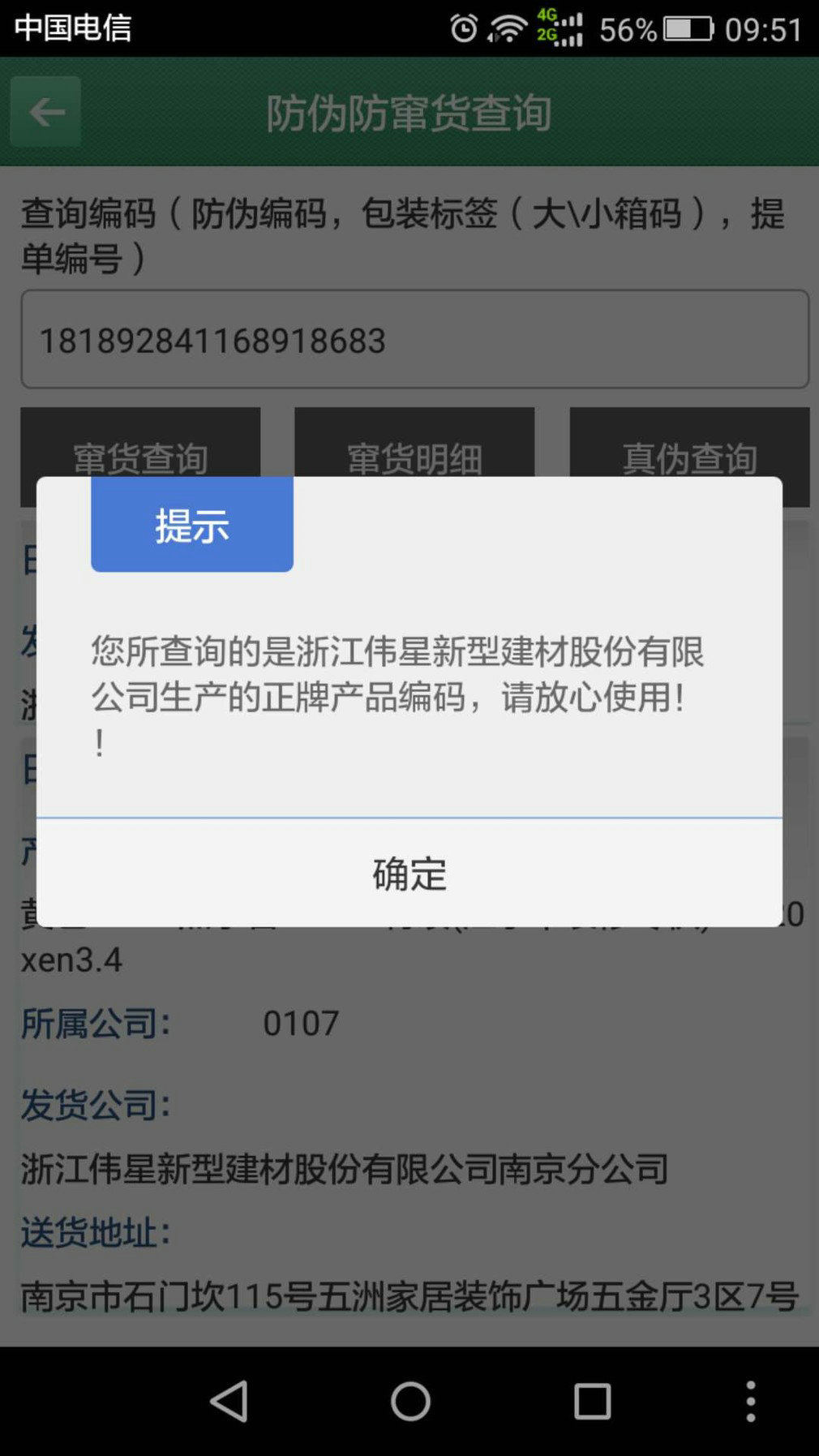Open the navigation bar overflow dots

tap(751, 1401)
